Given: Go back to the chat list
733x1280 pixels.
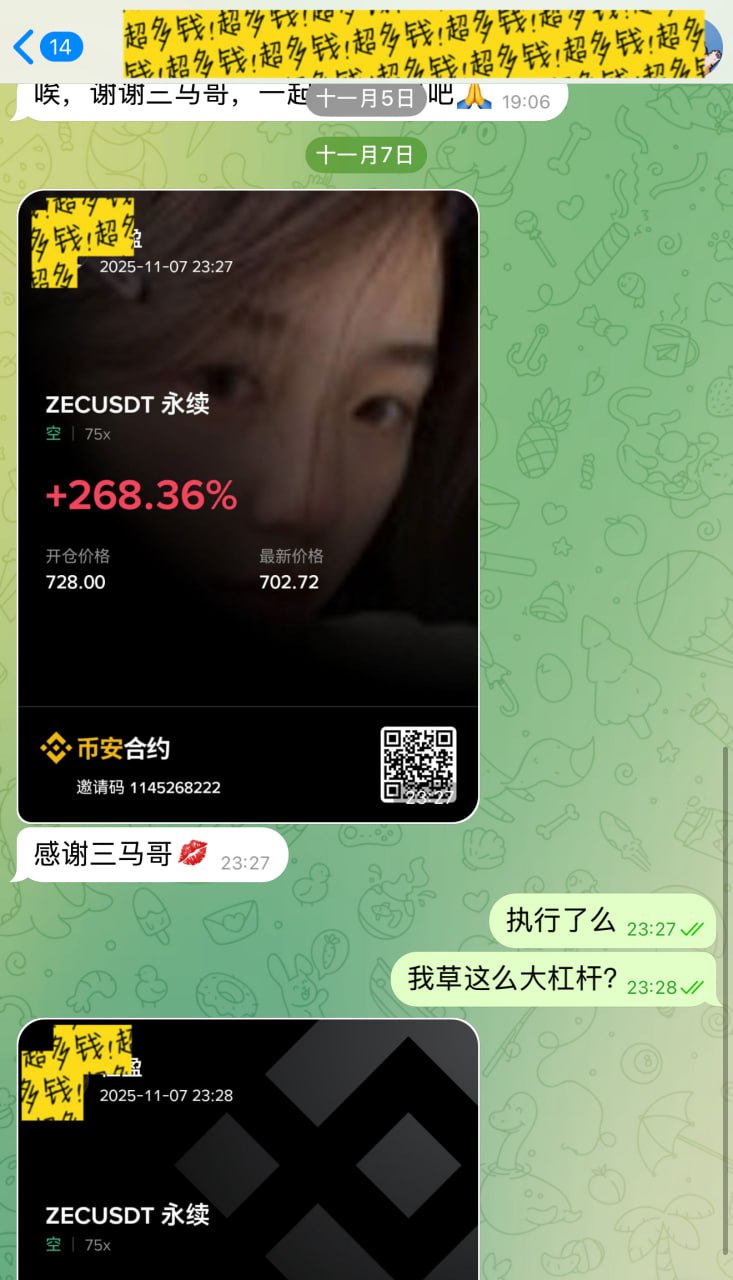Looking at the screenshot, I should click(45, 46).
